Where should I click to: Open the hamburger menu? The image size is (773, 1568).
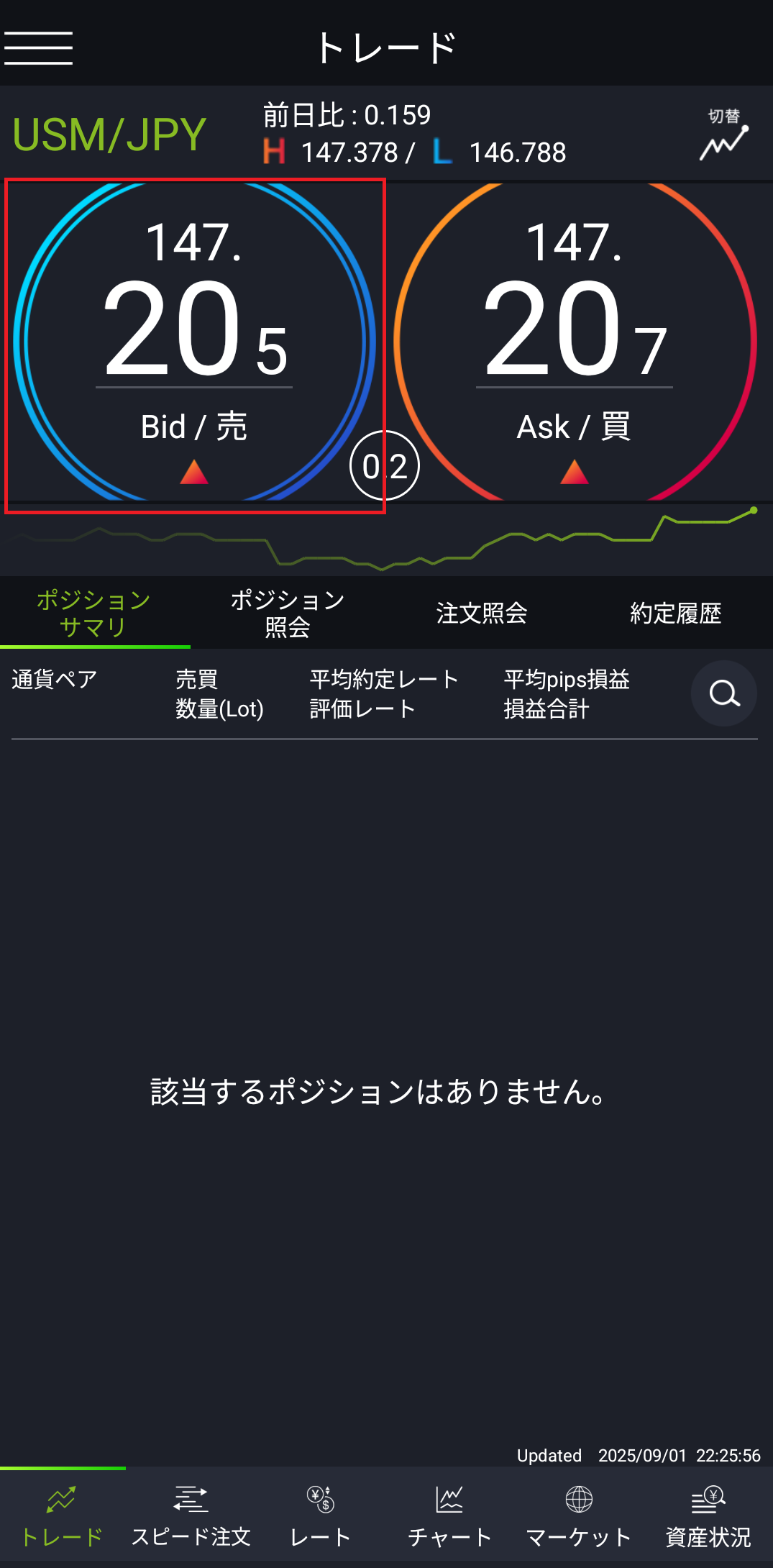(x=38, y=48)
